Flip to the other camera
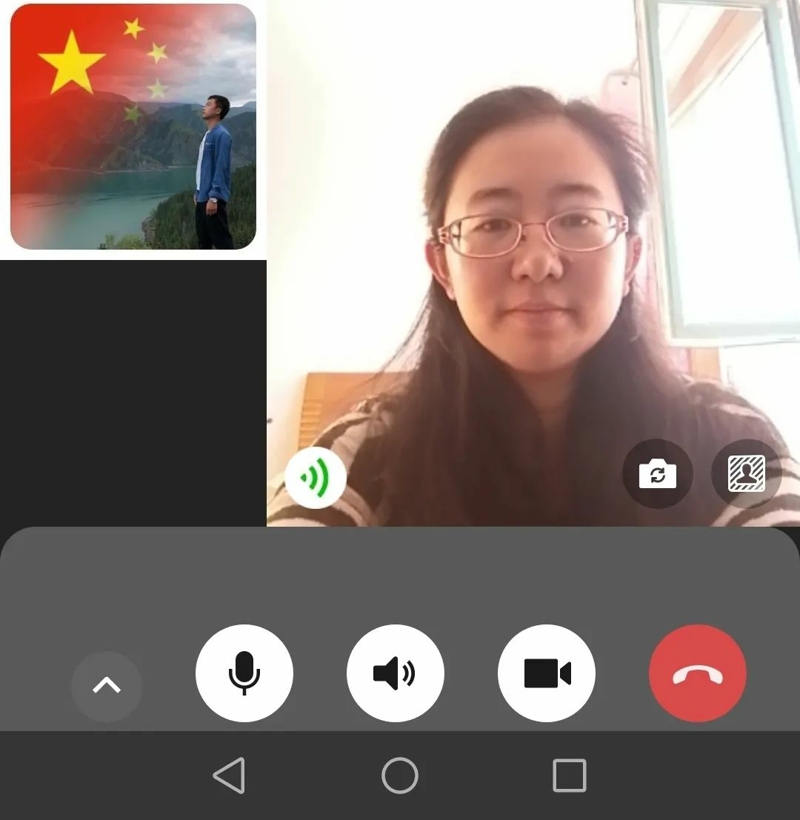Image resolution: width=800 pixels, height=820 pixels. tap(657, 473)
